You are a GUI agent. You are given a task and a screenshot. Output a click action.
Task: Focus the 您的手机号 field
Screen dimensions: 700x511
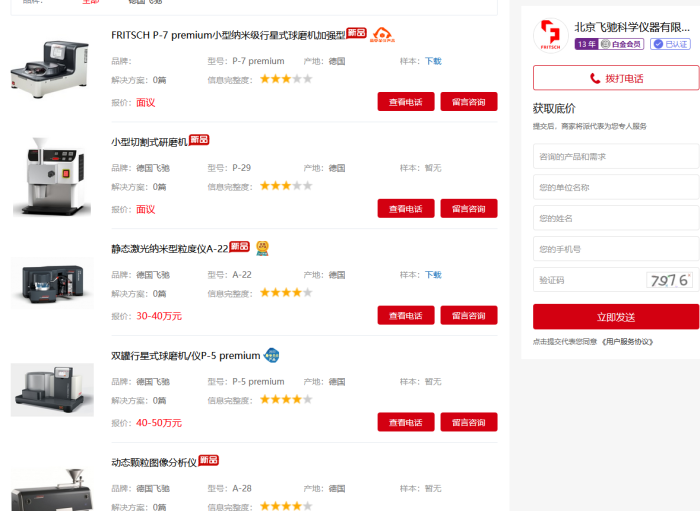pyautogui.click(x=616, y=248)
